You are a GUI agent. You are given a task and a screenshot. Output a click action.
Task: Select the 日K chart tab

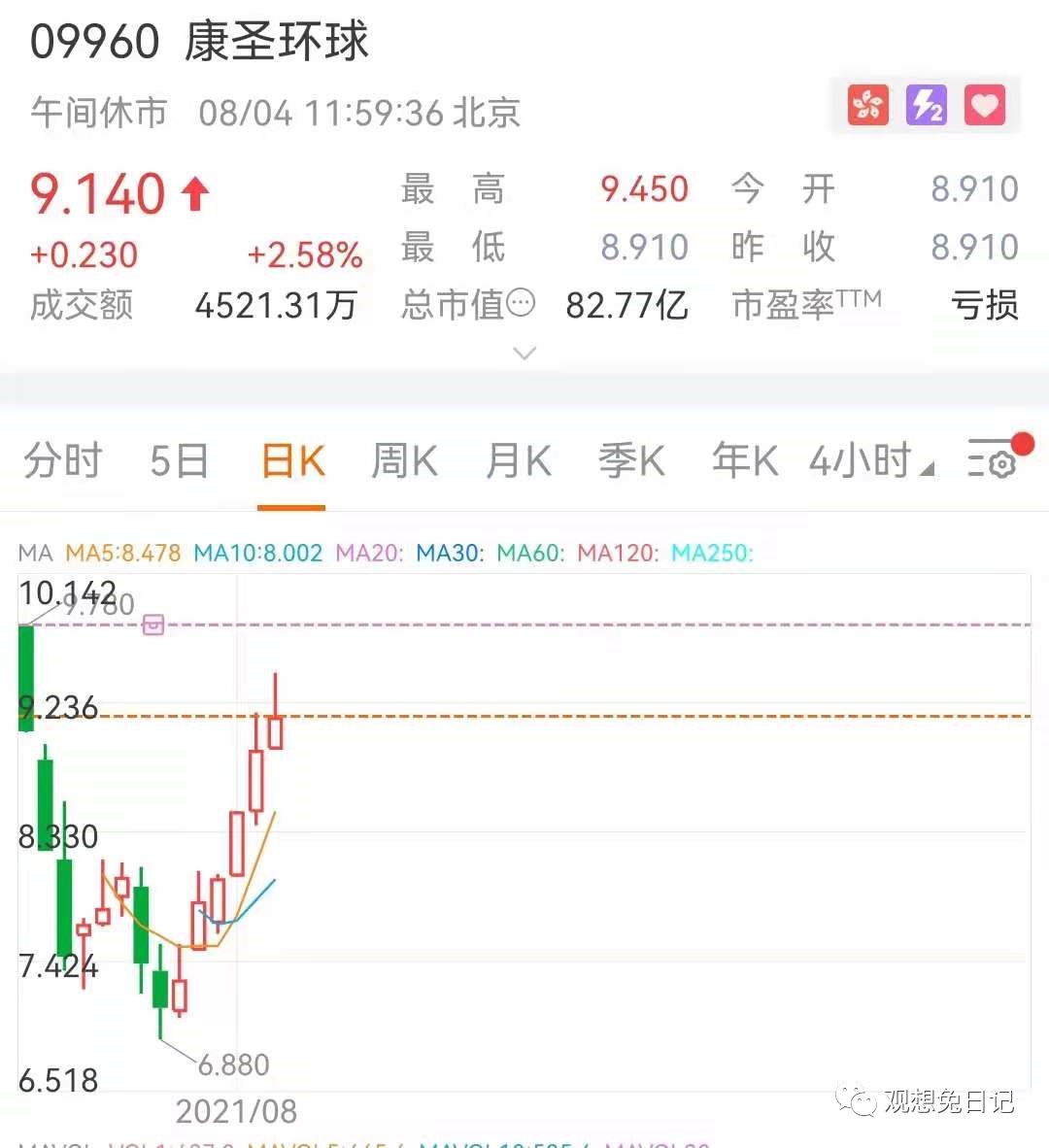click(292, 460)
